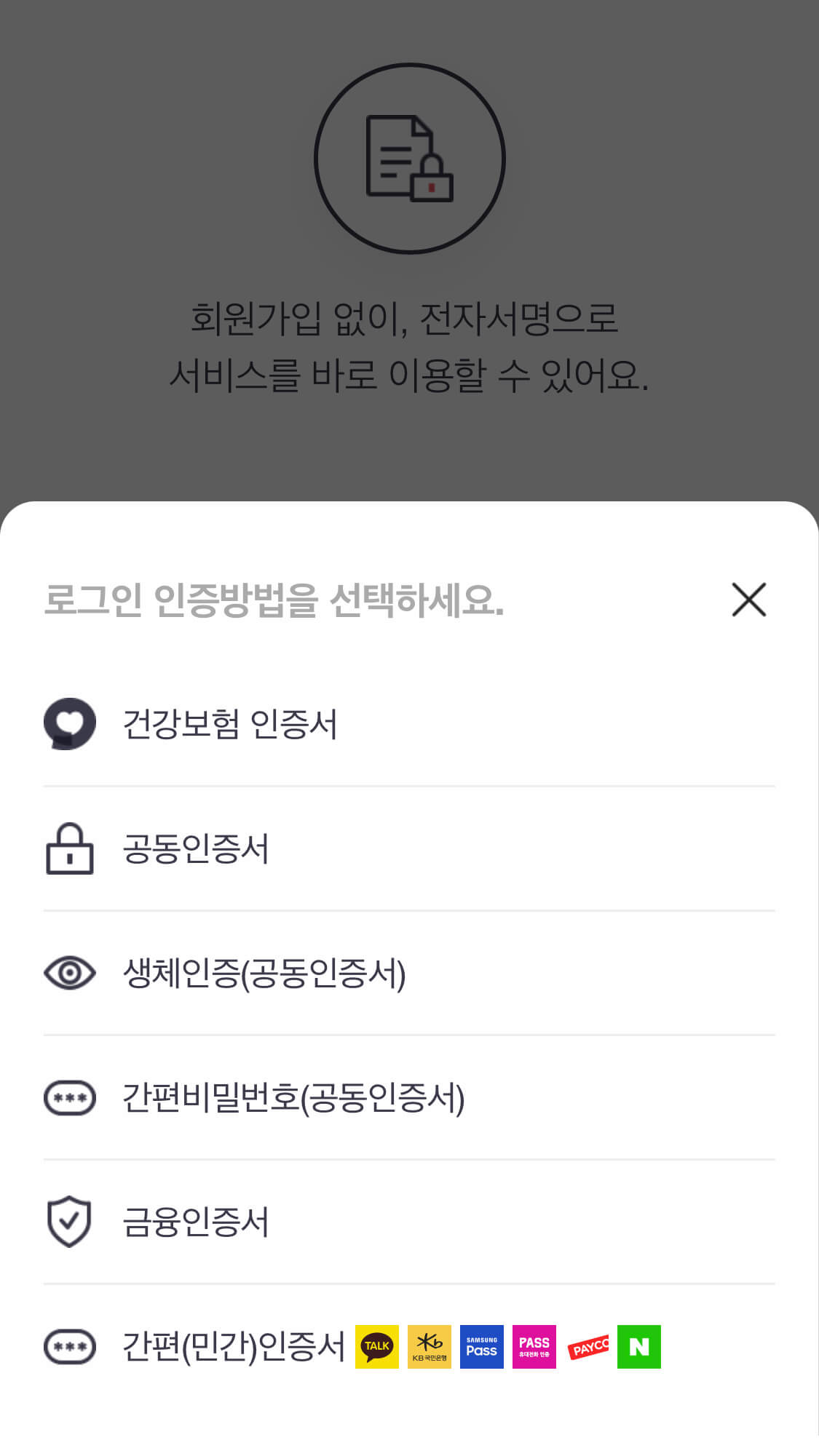Close the login method selection sheet

(749, 600)
